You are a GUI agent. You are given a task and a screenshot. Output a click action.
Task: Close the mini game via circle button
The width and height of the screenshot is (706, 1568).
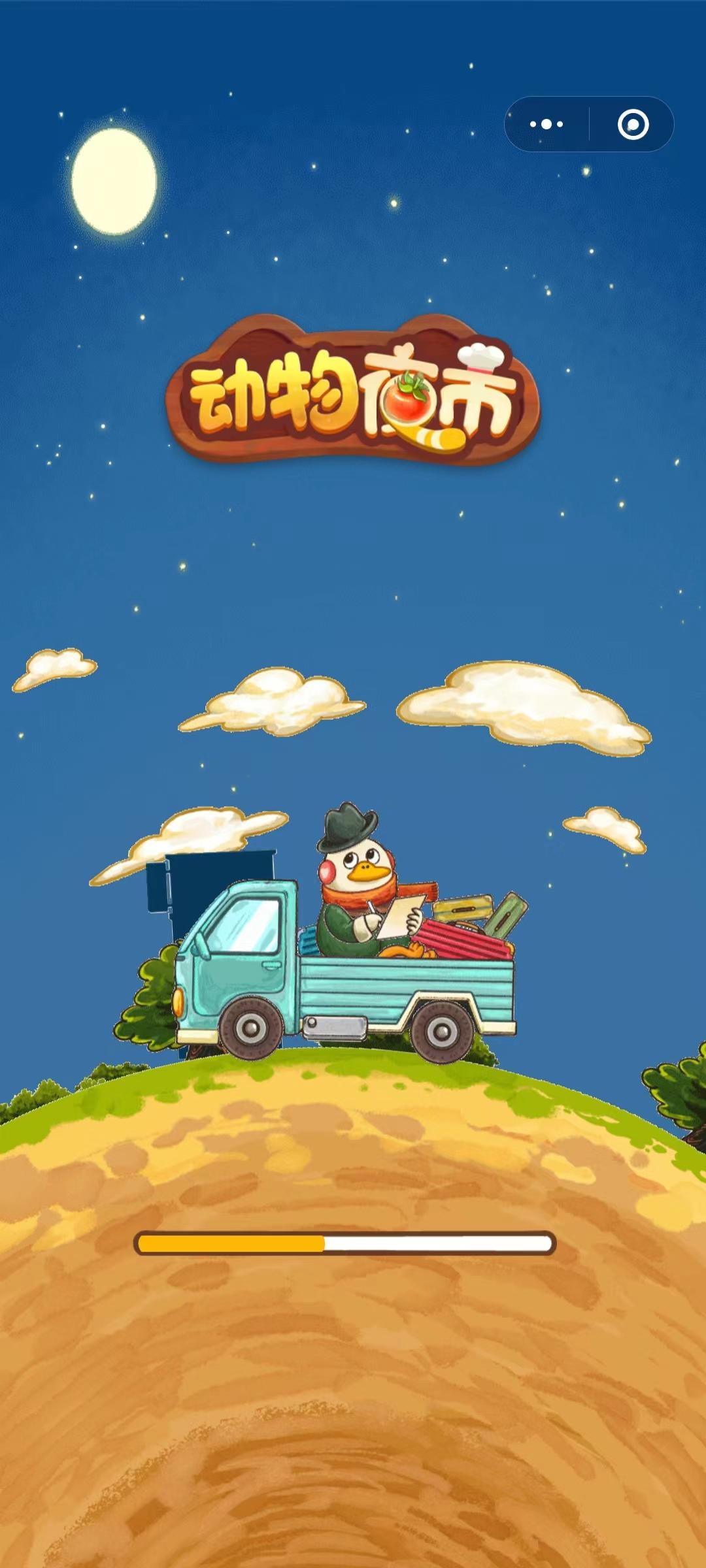tap(633, 124)
